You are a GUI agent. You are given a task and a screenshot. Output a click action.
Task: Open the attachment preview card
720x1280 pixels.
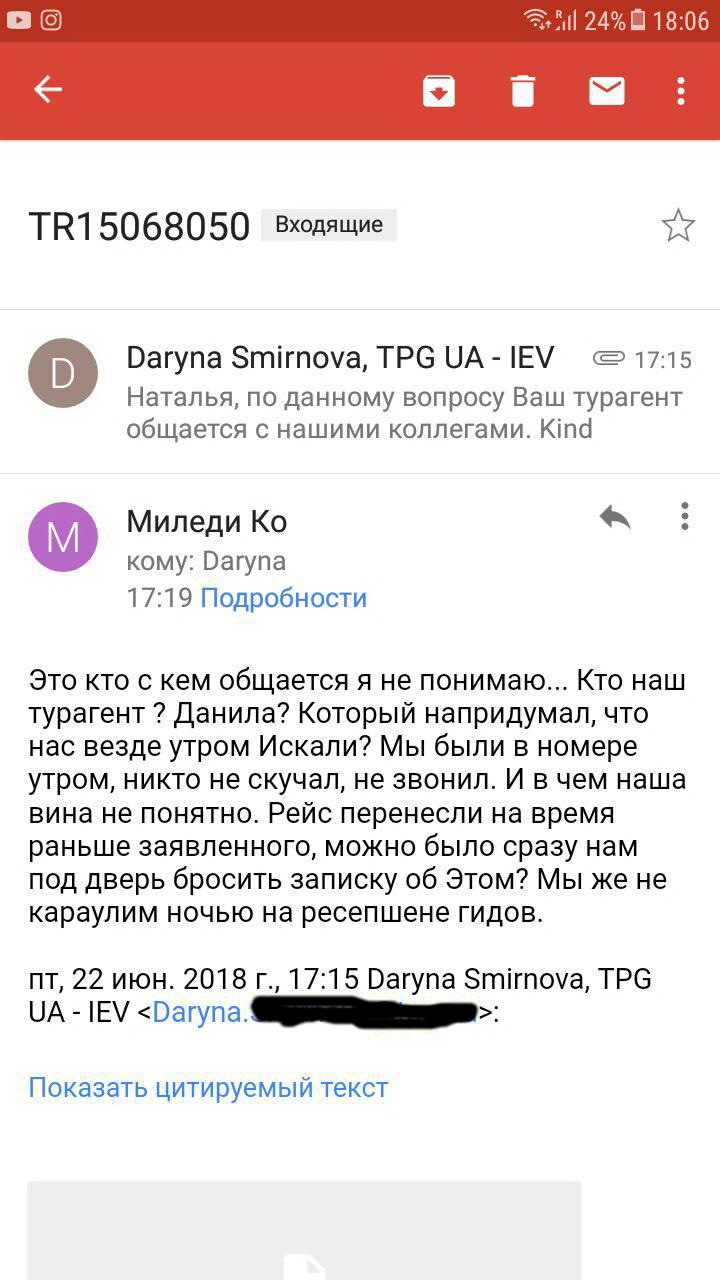tap(304, 1235)
